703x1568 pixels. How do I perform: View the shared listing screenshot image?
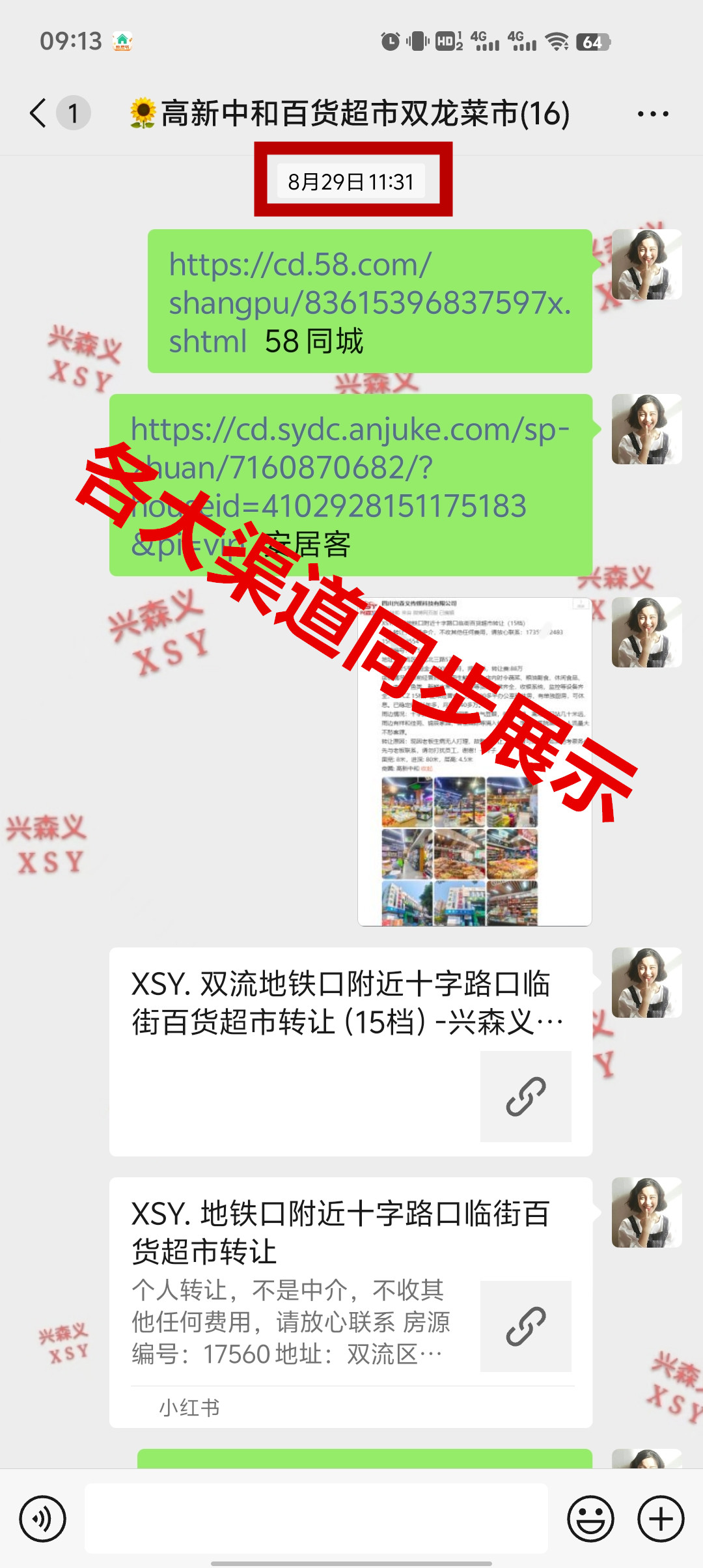475,761
